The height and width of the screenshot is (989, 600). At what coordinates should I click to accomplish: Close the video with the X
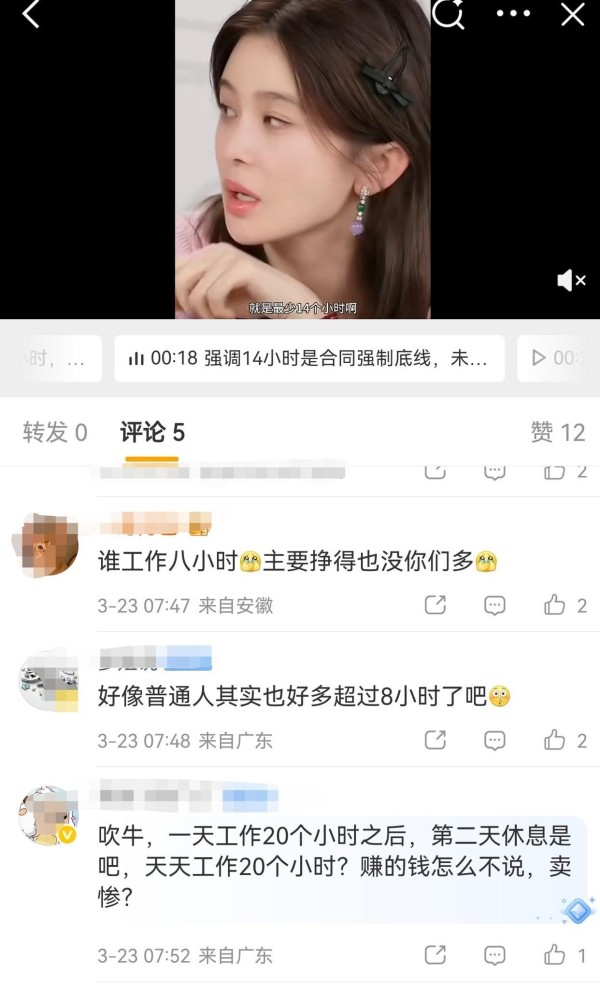pos(573,14)
